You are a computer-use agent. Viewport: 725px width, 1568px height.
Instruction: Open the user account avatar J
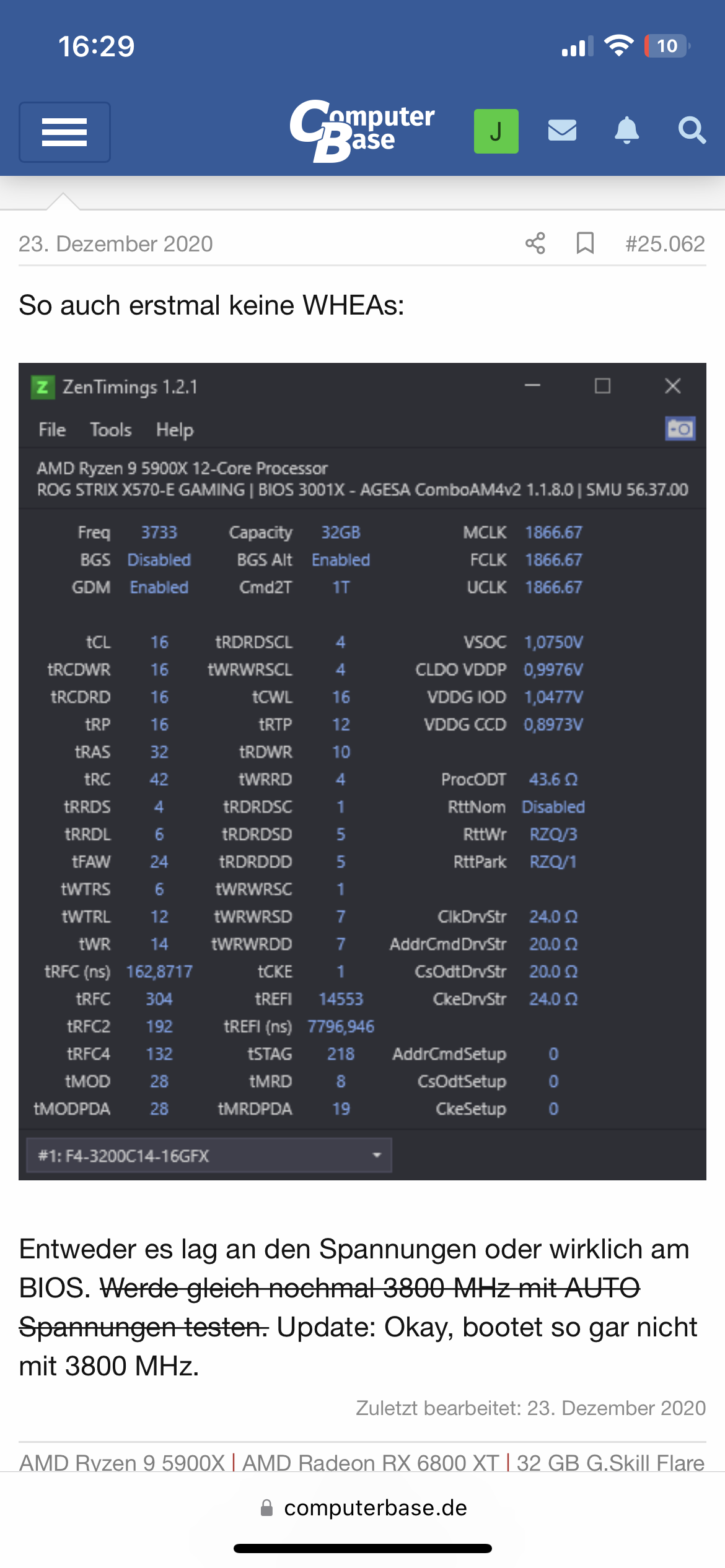click(496, 131)
